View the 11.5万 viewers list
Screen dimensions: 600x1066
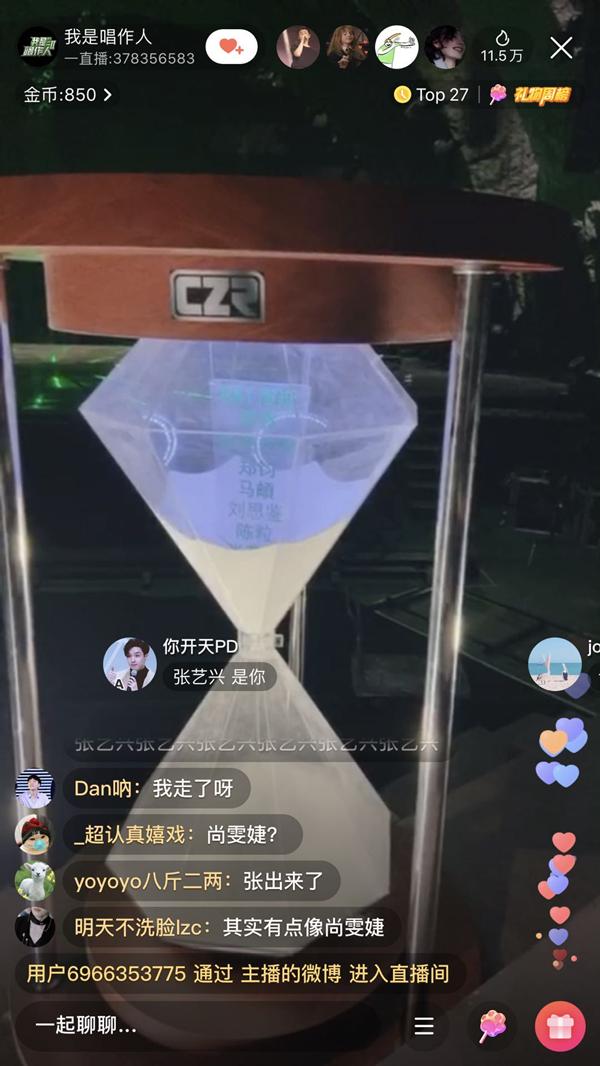point(502,47)
